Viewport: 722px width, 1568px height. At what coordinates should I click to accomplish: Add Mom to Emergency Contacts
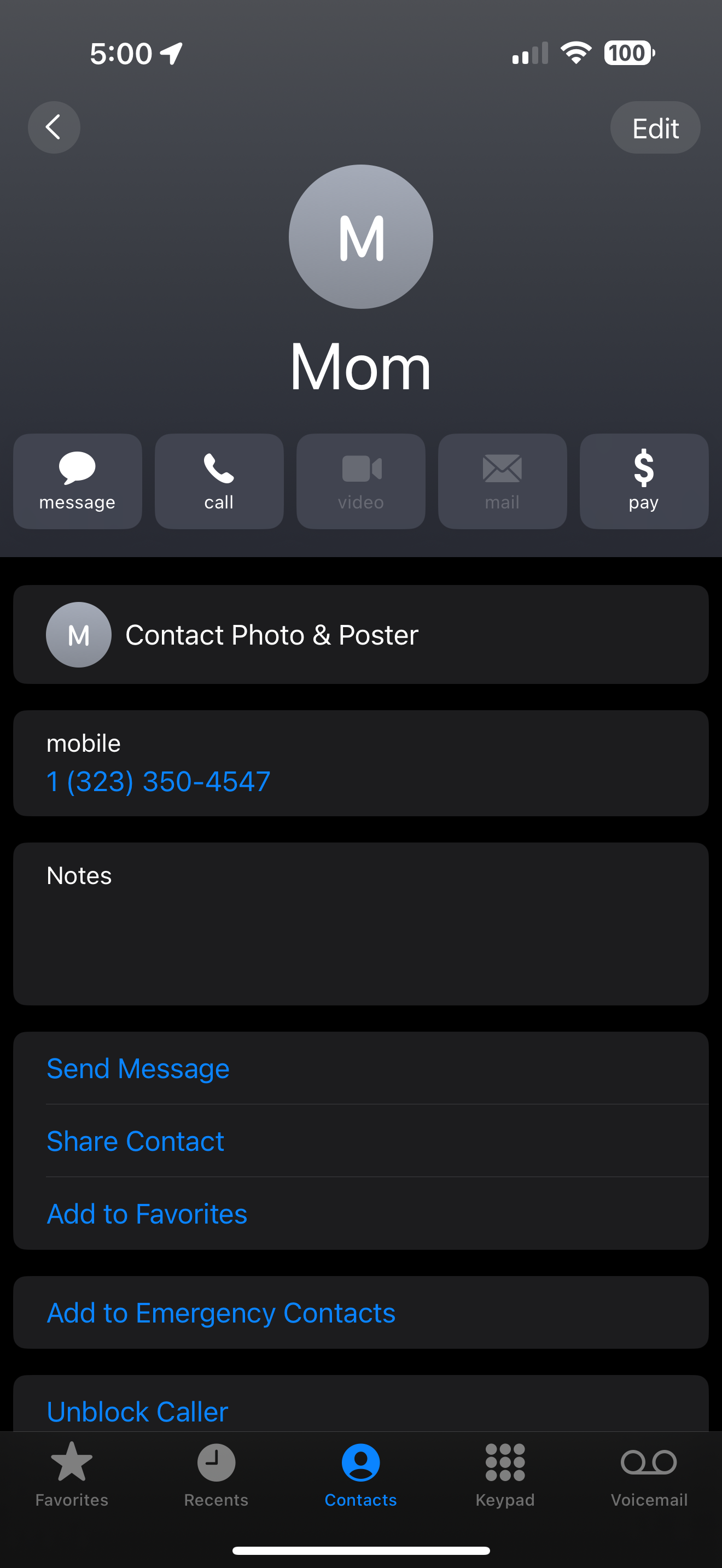point(221,1312)
